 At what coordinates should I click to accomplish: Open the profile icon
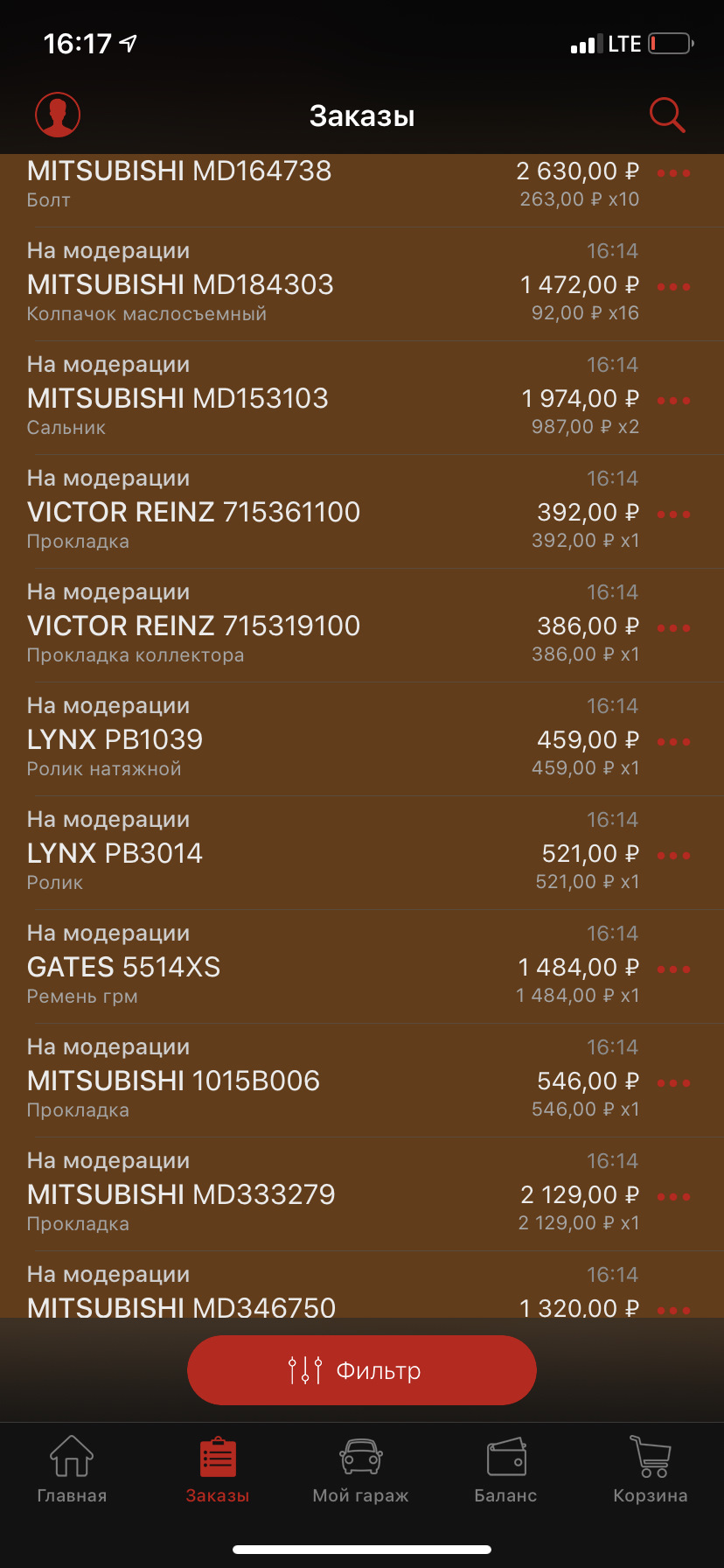pos(58,115)
